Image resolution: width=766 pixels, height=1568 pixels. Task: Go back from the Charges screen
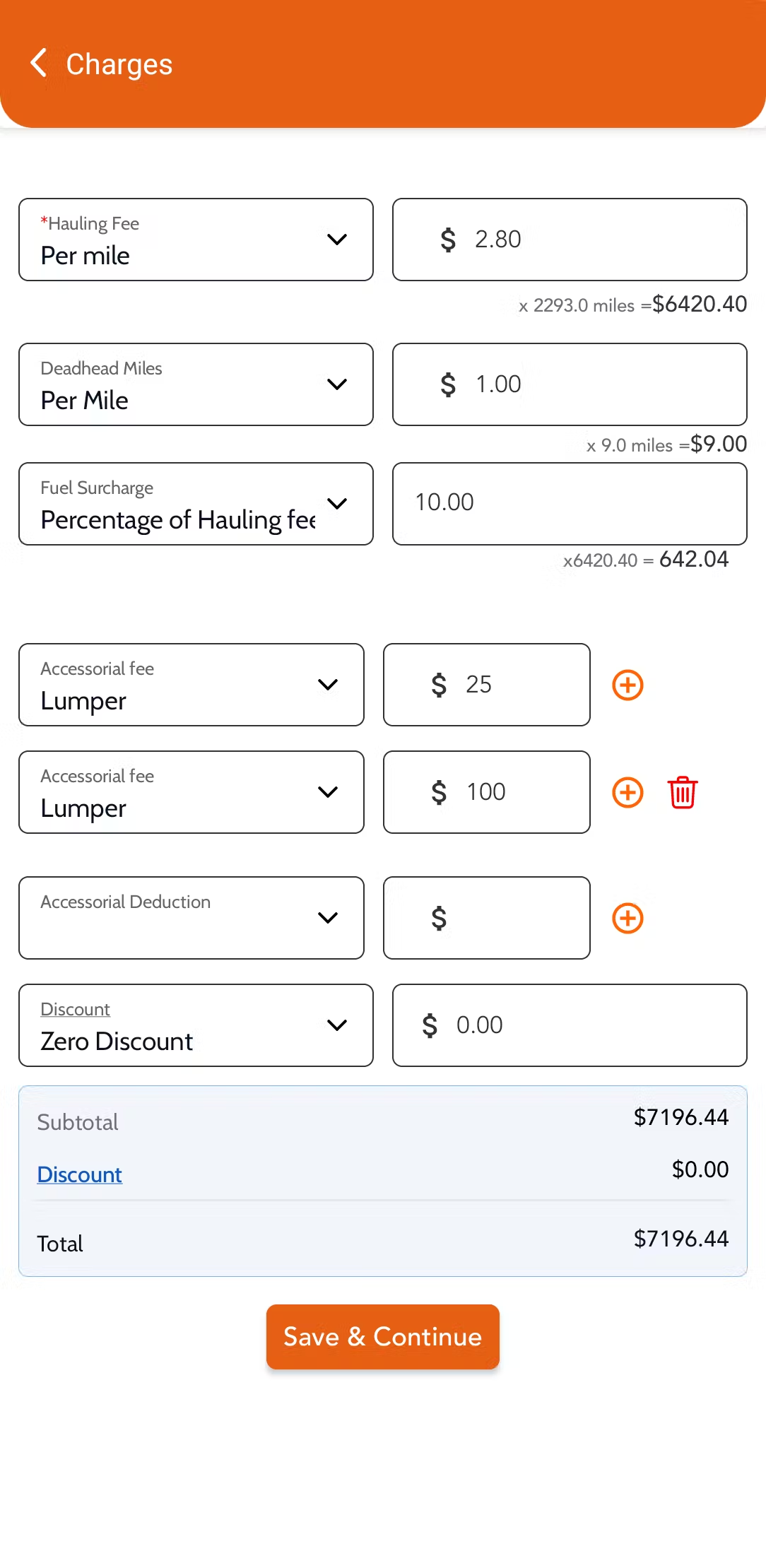click(x=40, y=64)
